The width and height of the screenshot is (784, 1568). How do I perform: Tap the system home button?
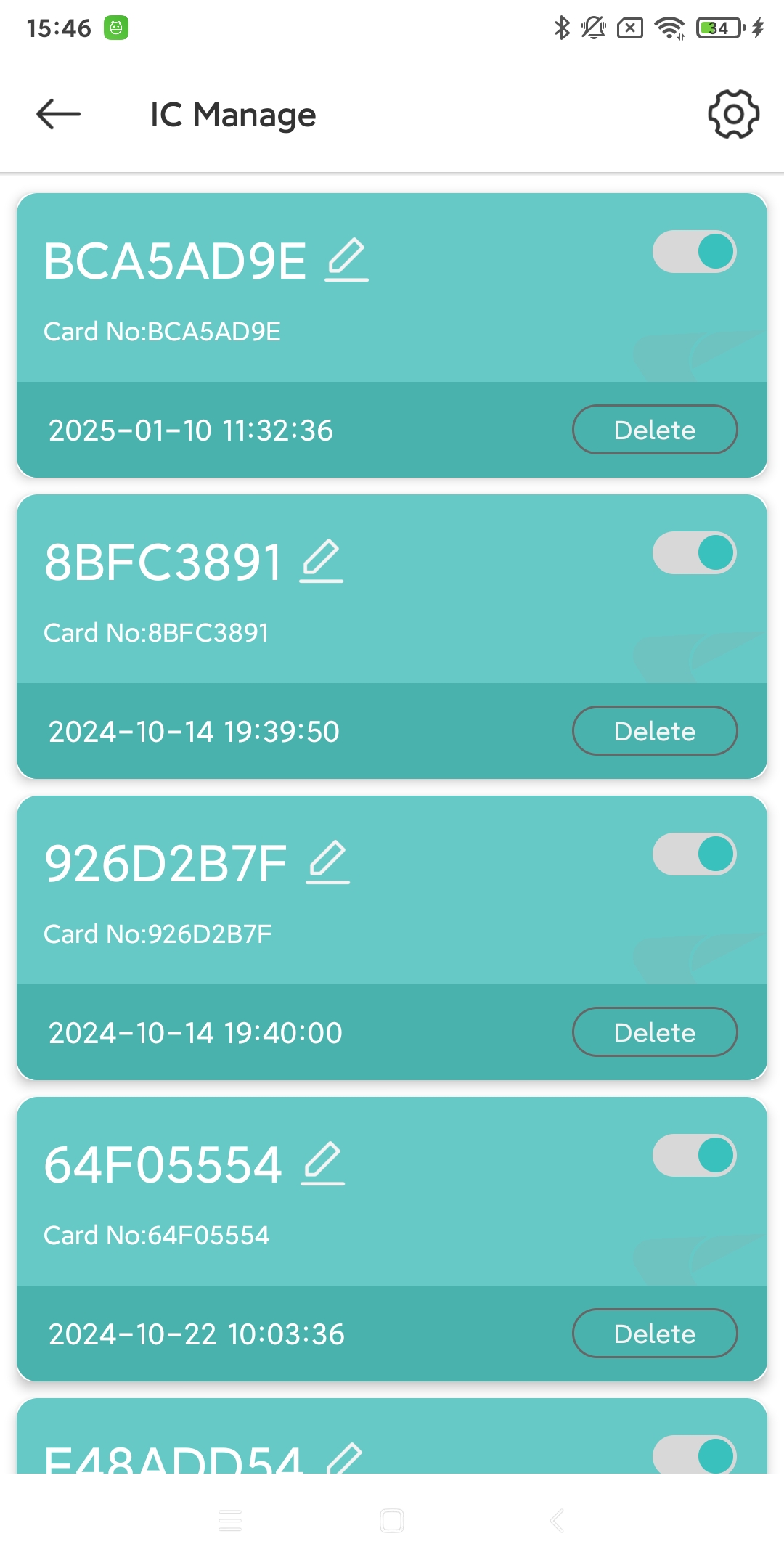392,1521
